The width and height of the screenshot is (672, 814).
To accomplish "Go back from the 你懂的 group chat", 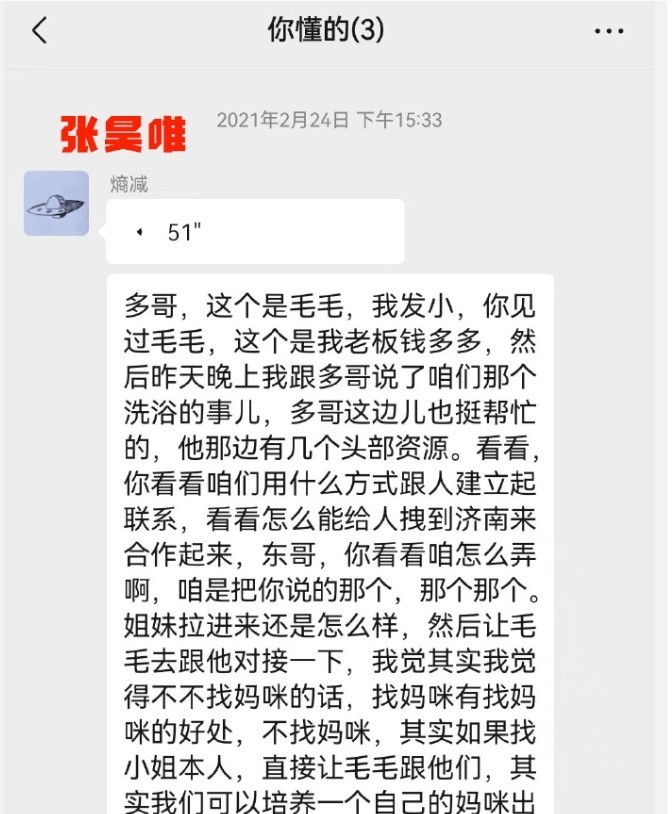I will tap(39, 30).
